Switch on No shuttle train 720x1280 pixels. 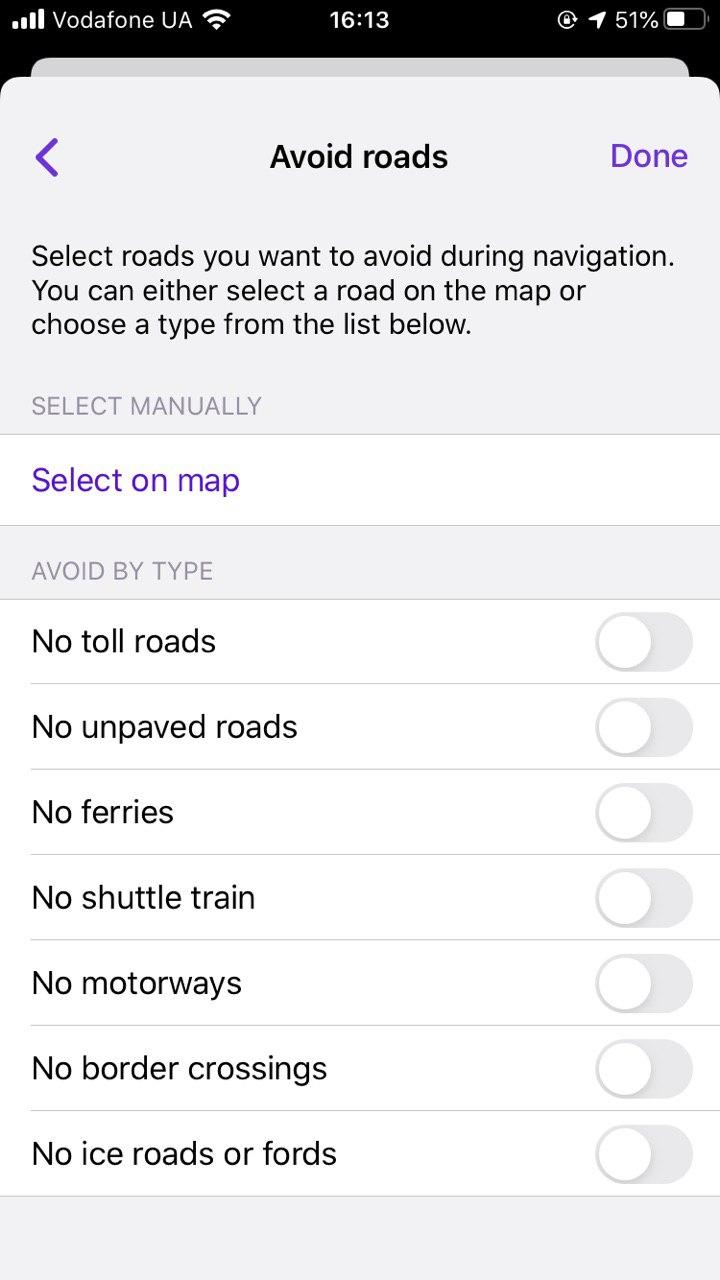coord(643,898)
